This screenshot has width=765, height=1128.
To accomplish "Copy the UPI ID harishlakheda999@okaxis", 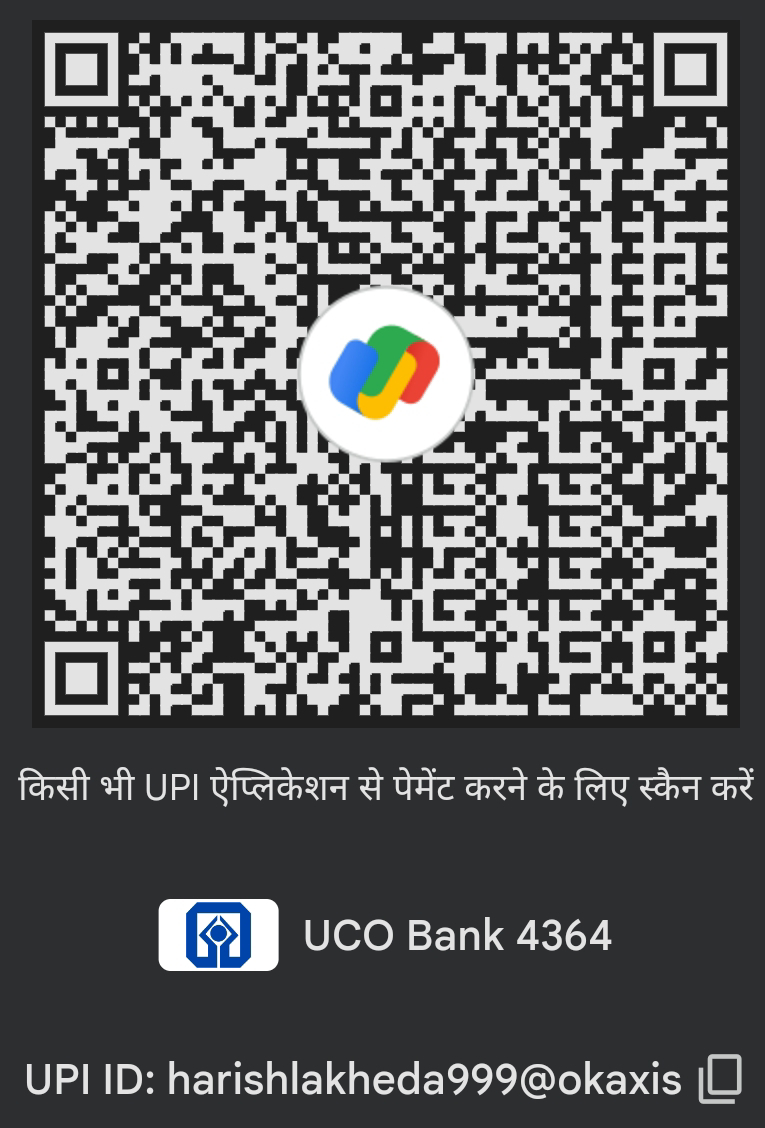I will coord(720,1079).
